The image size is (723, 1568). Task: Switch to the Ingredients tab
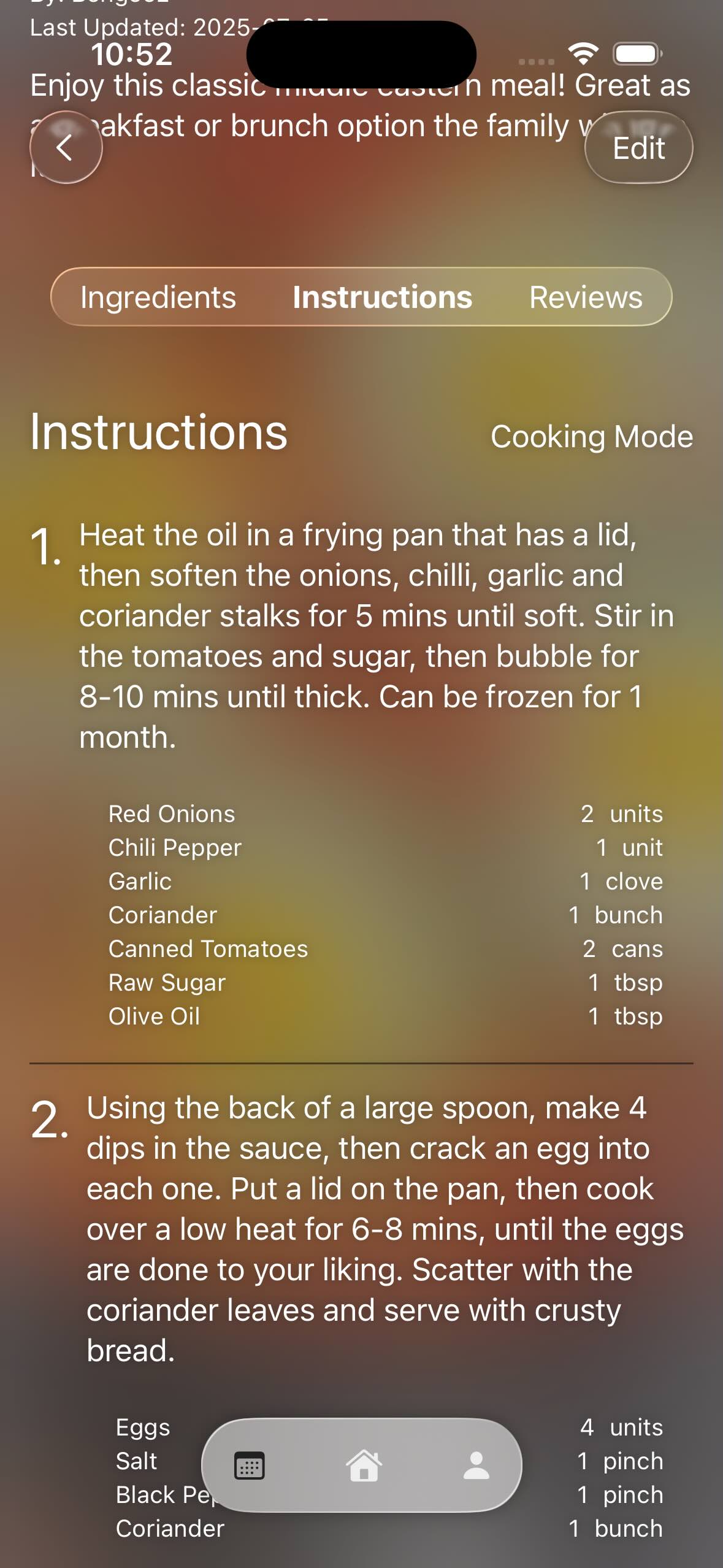click(158, 298)
